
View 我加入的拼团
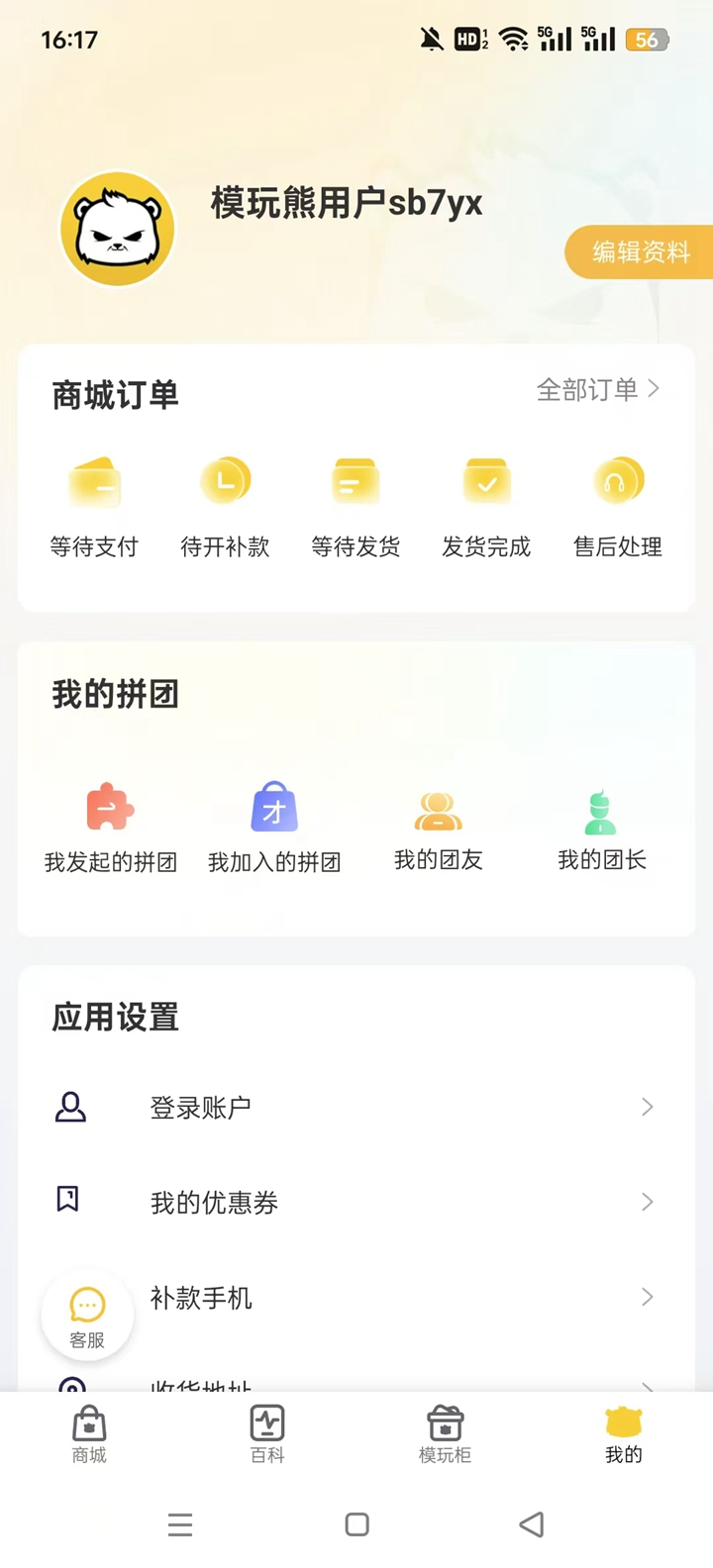(274, 829)
